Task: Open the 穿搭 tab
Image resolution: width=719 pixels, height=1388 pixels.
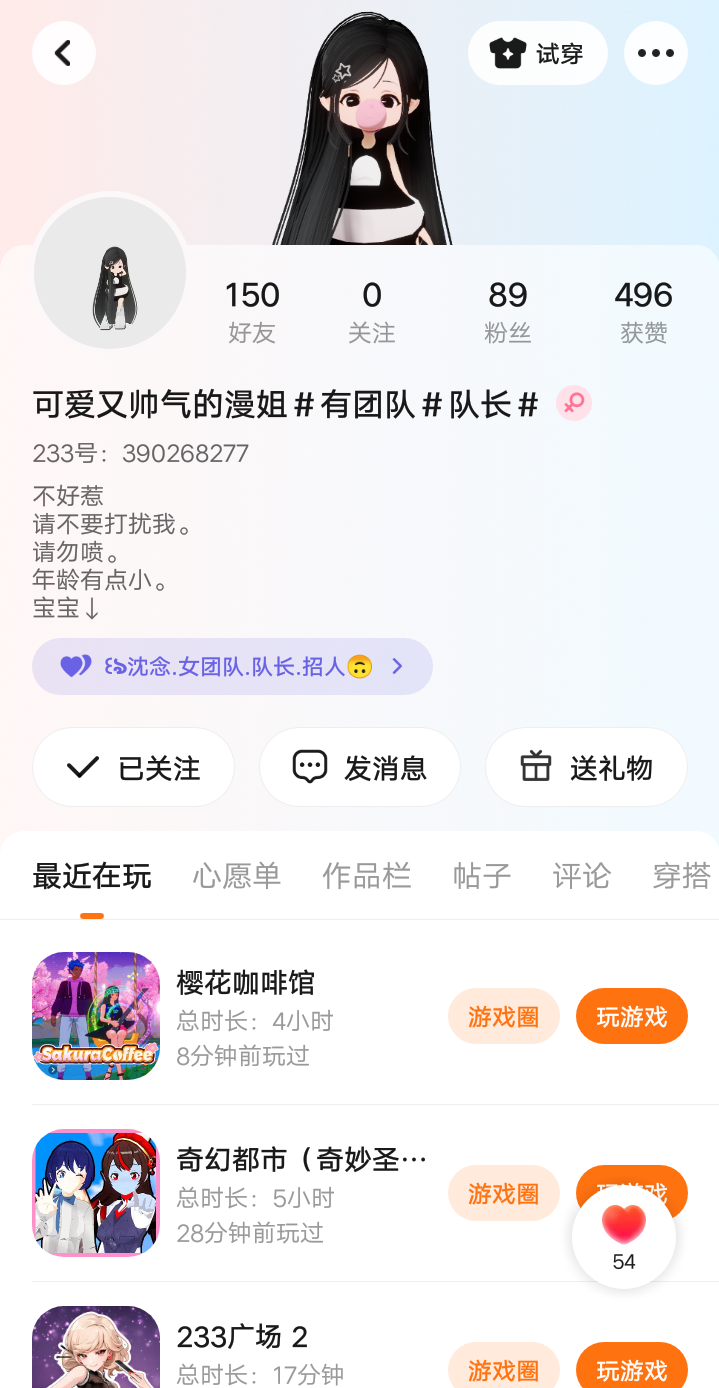Action: pyautogui.click(x=682, y=876)
